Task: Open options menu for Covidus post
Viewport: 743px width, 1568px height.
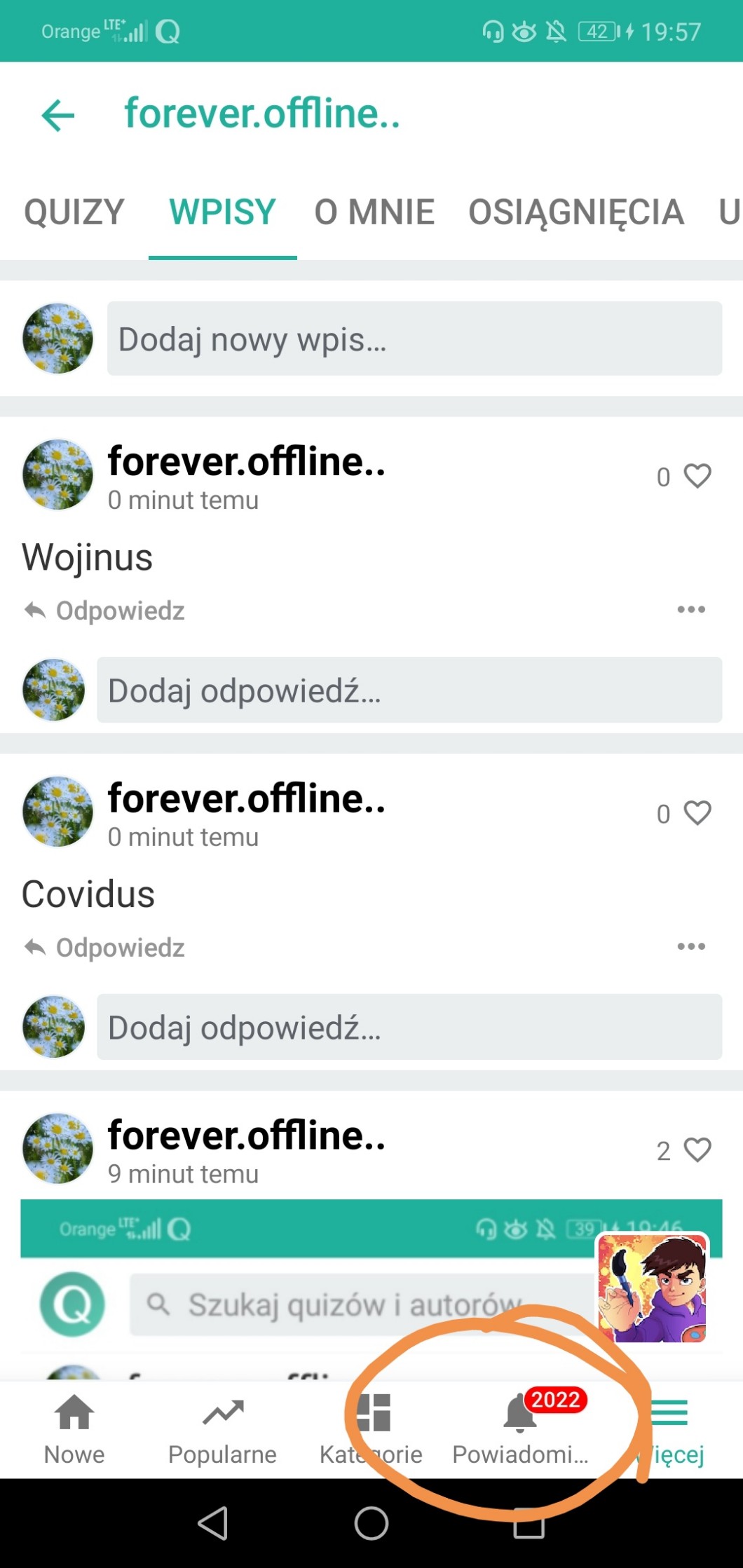Action: click(x=691, y=946)
